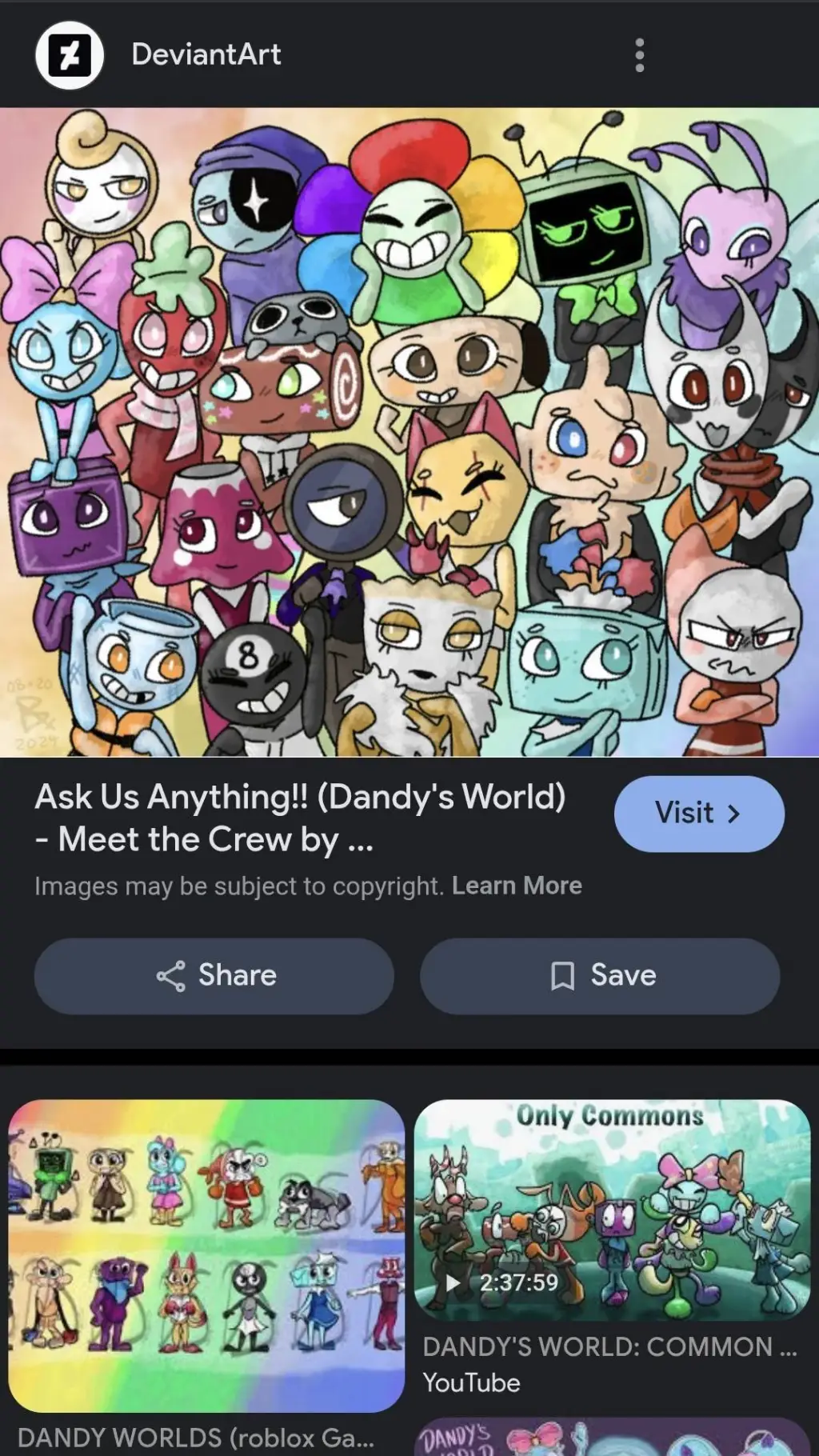Open the DeviantArt source header
This screenshot has height=1456, width=819.
(206, 54)
